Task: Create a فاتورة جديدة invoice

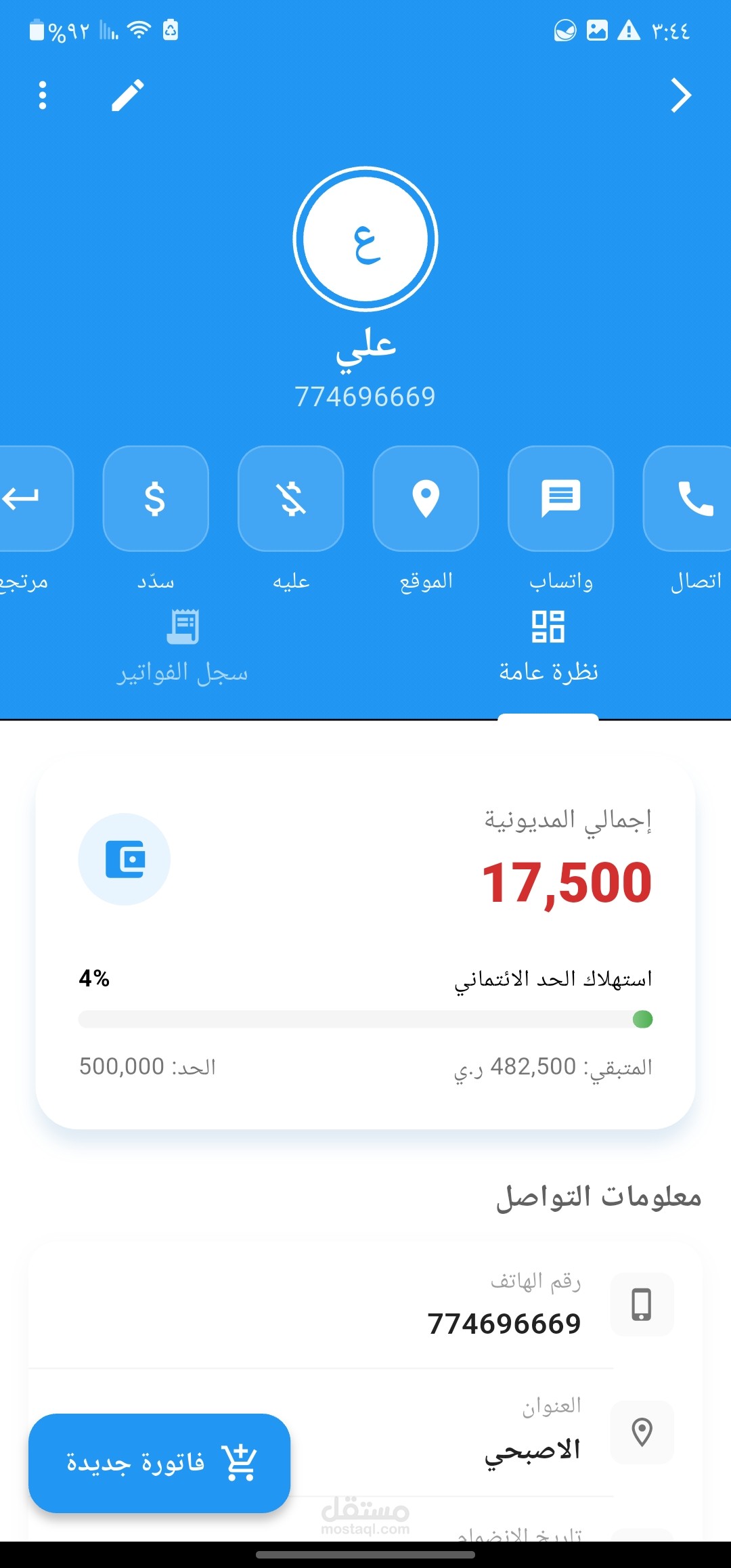Action: coord(160,1462)
